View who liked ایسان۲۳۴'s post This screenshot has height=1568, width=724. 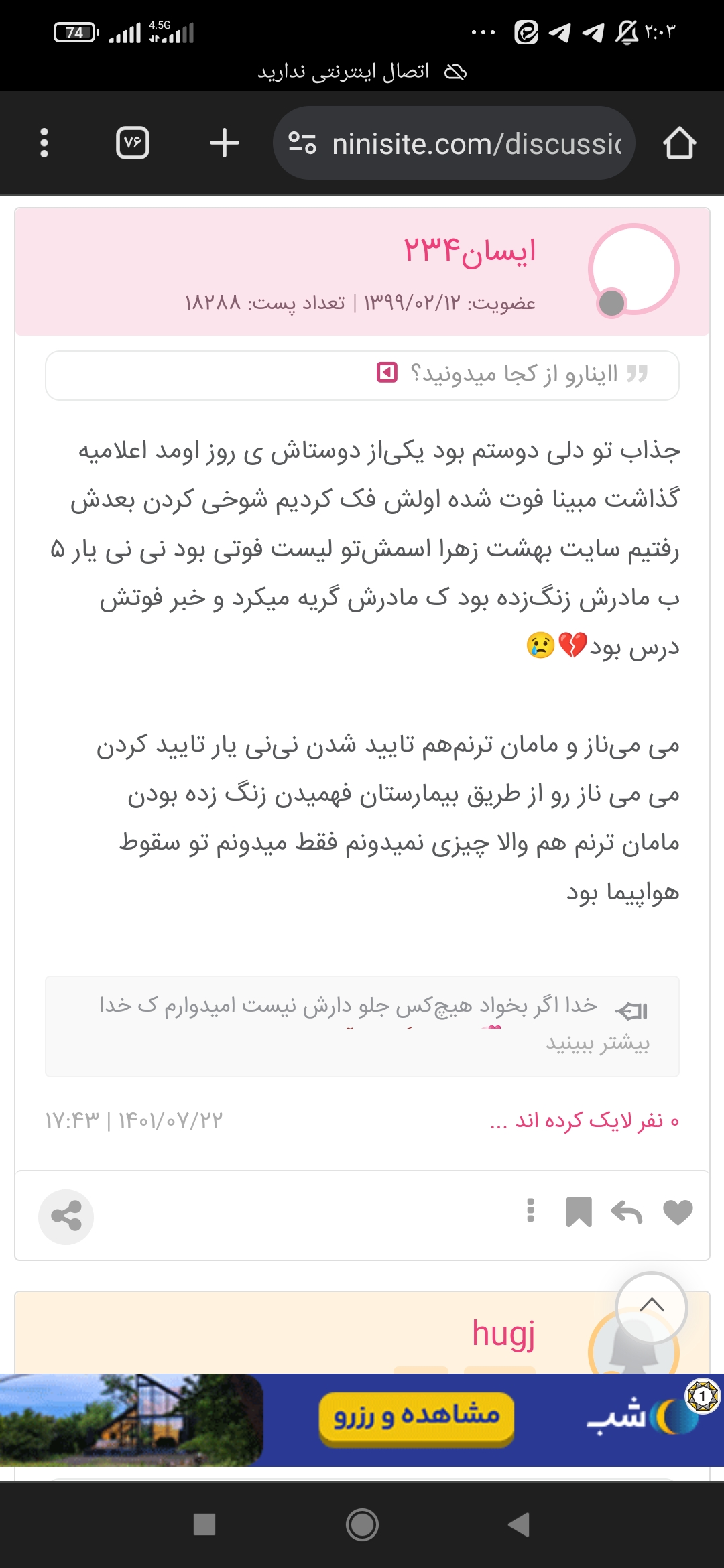click(585, 1120)
